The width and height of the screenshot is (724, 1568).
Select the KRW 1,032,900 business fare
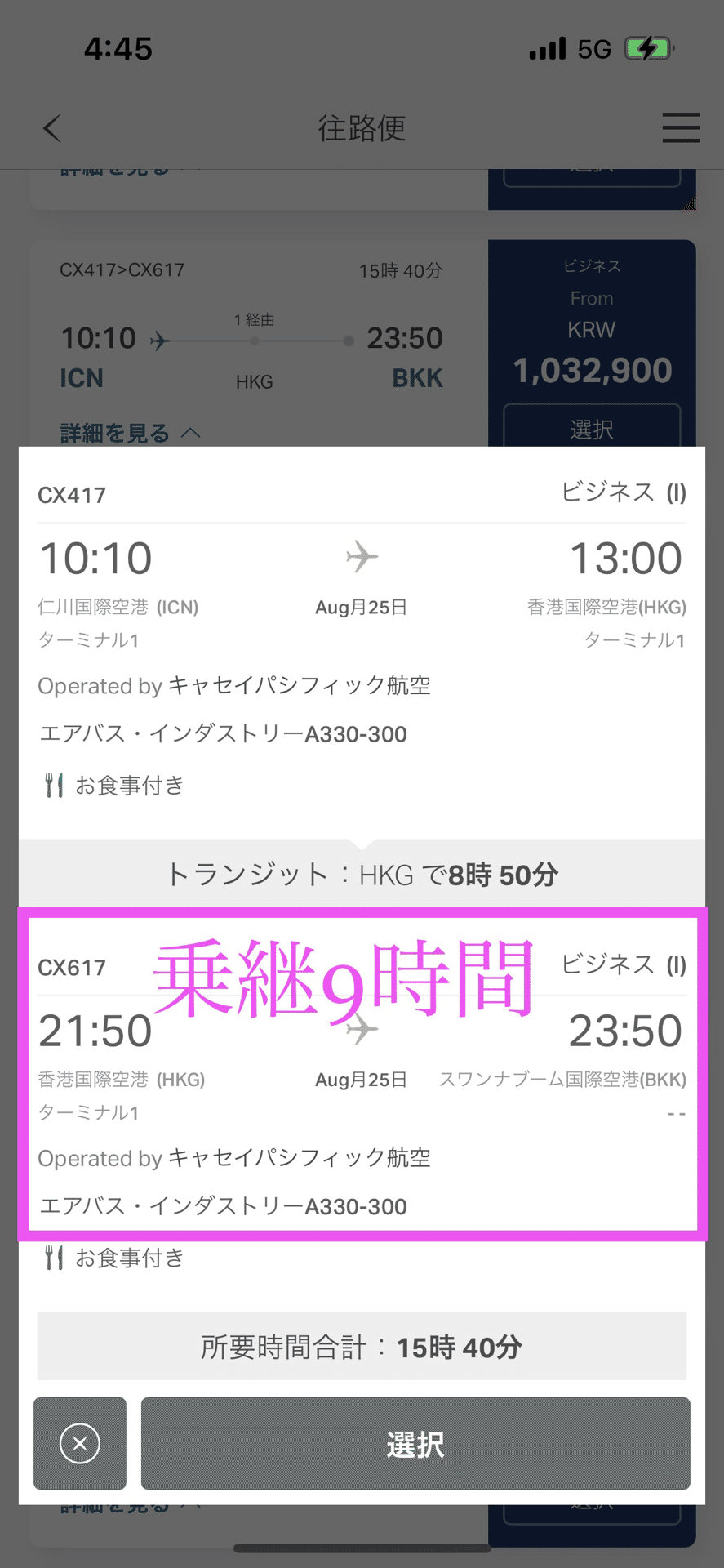(591, 425)
